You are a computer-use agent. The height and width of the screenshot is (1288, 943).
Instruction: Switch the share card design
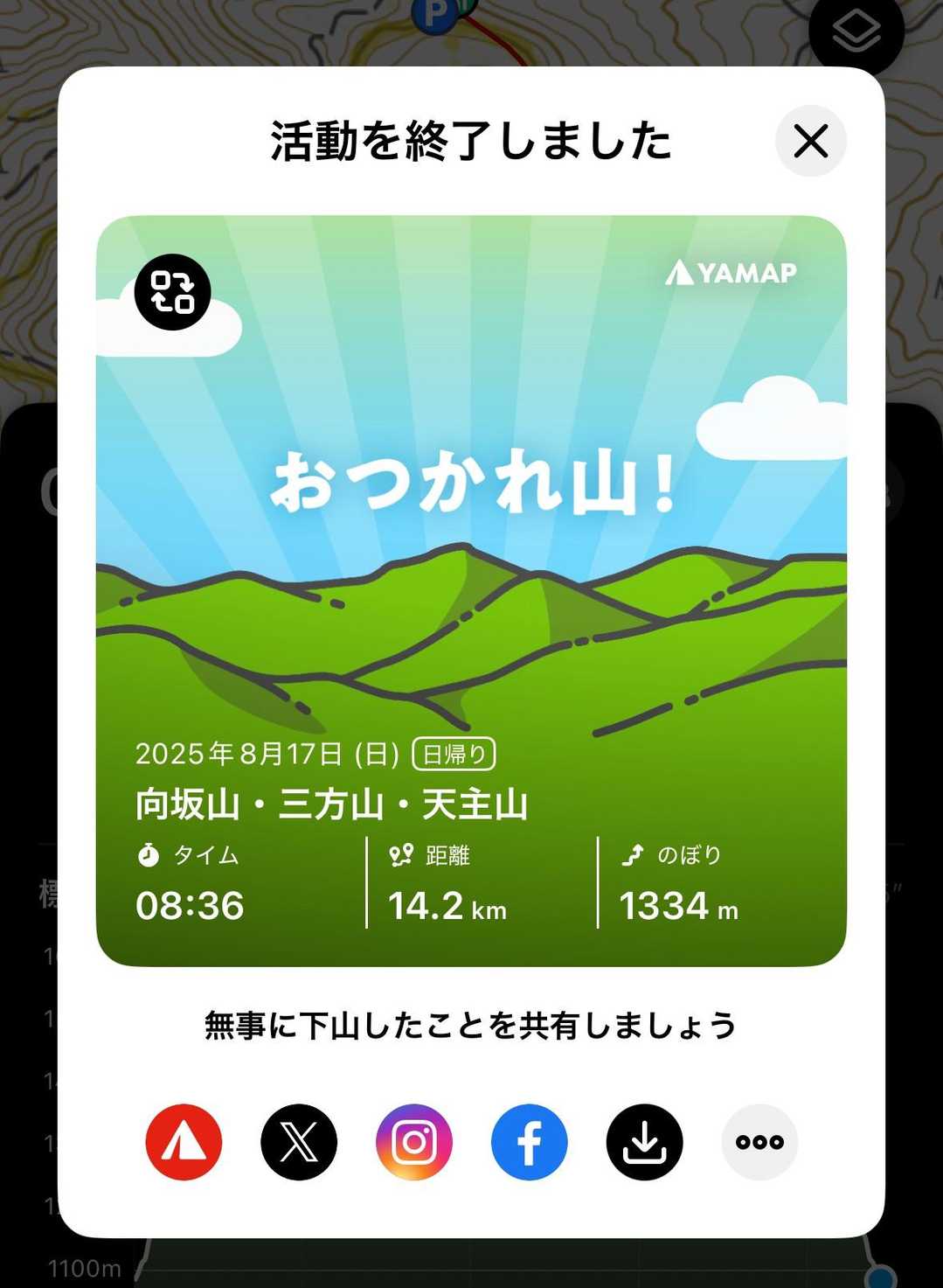[x=172, y=292]
